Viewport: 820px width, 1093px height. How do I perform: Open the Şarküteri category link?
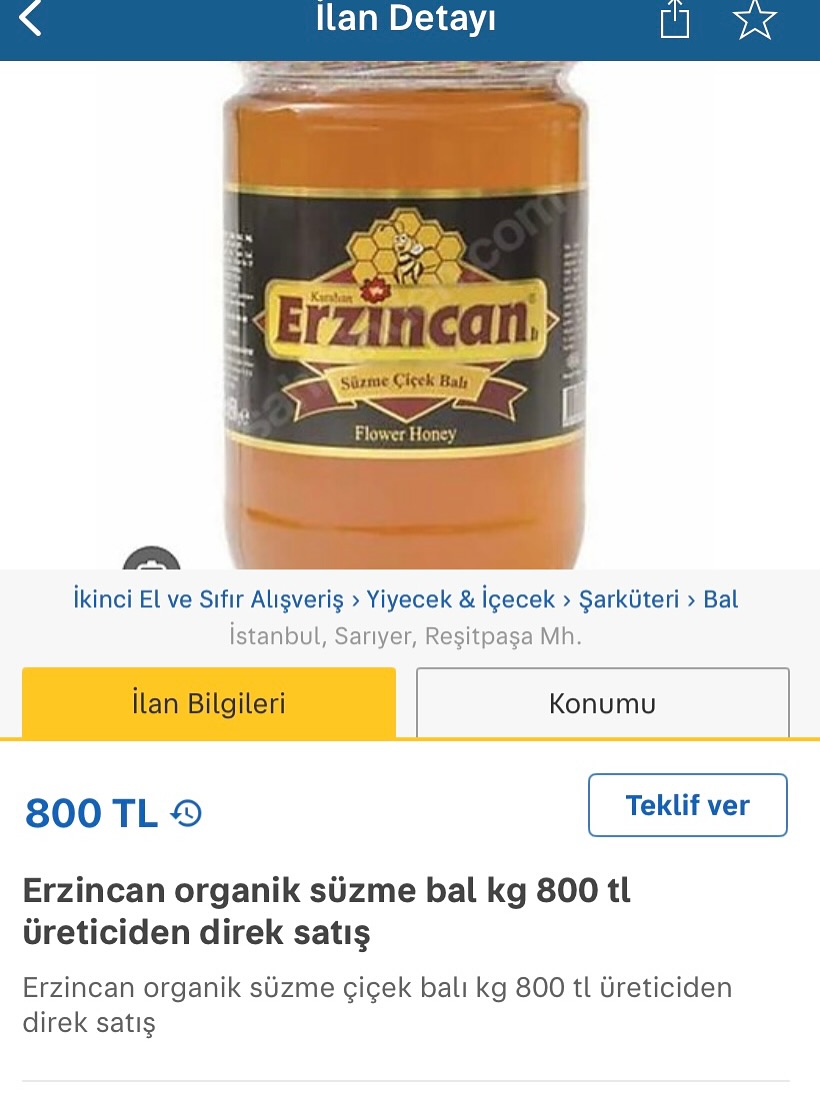pos(630,600)
